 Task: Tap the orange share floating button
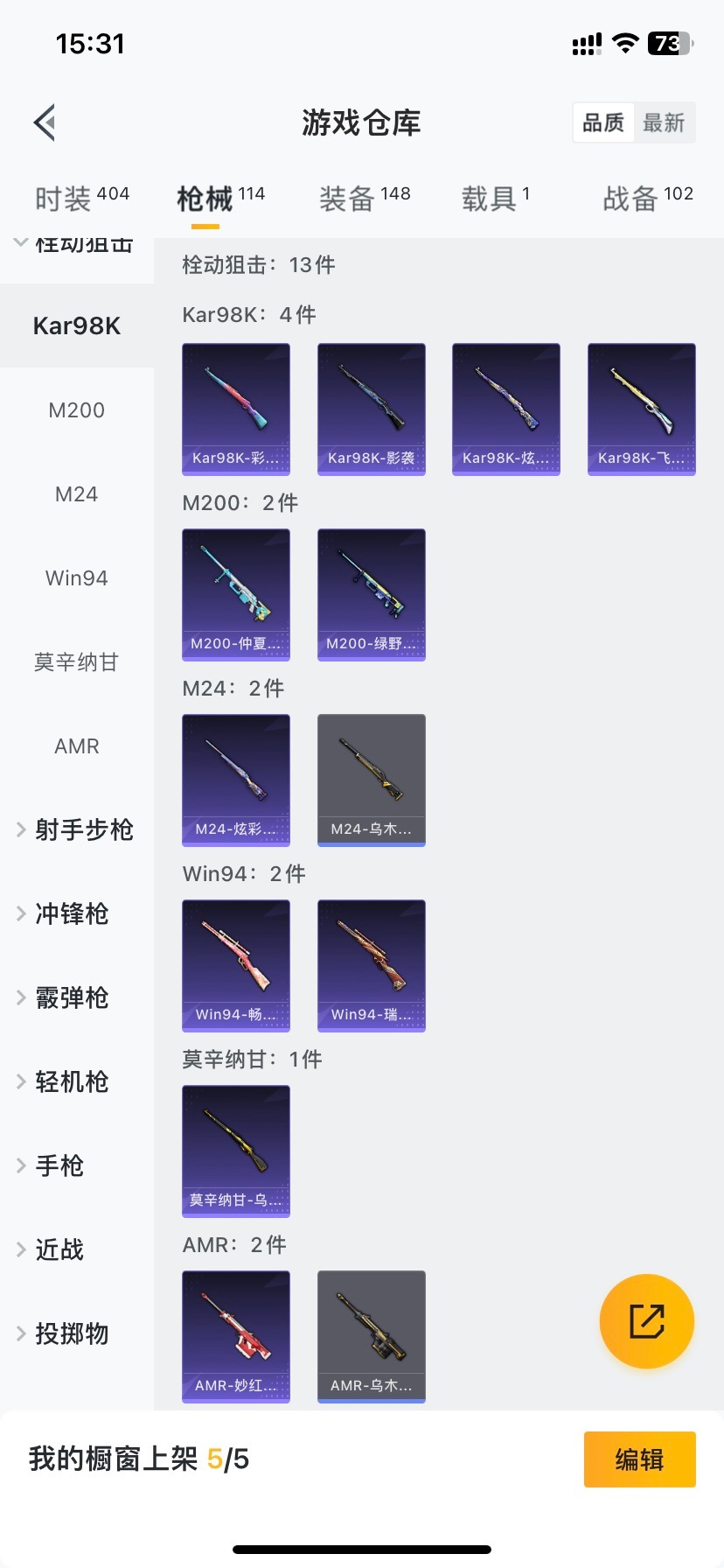coord(647,1320)
